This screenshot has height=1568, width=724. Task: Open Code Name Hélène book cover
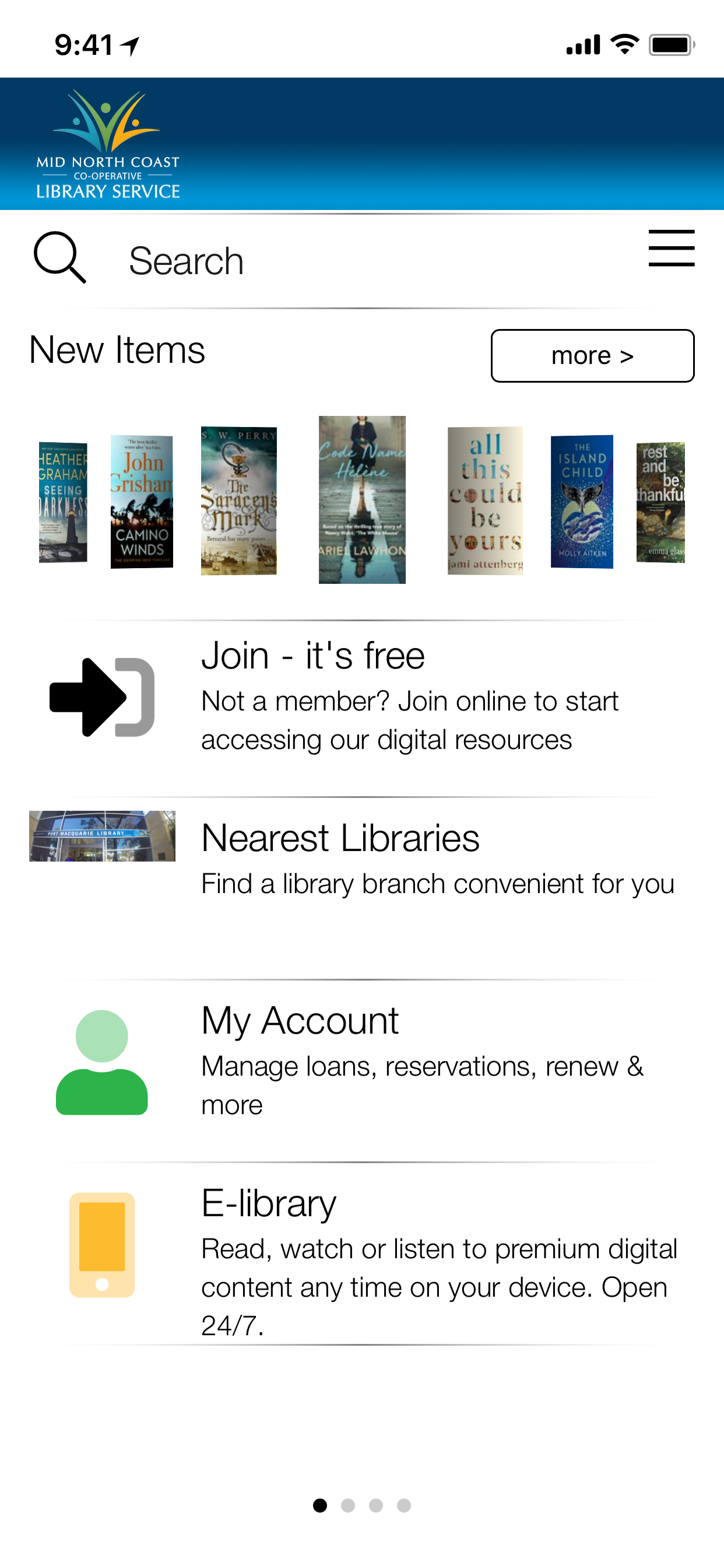(362, 500)
